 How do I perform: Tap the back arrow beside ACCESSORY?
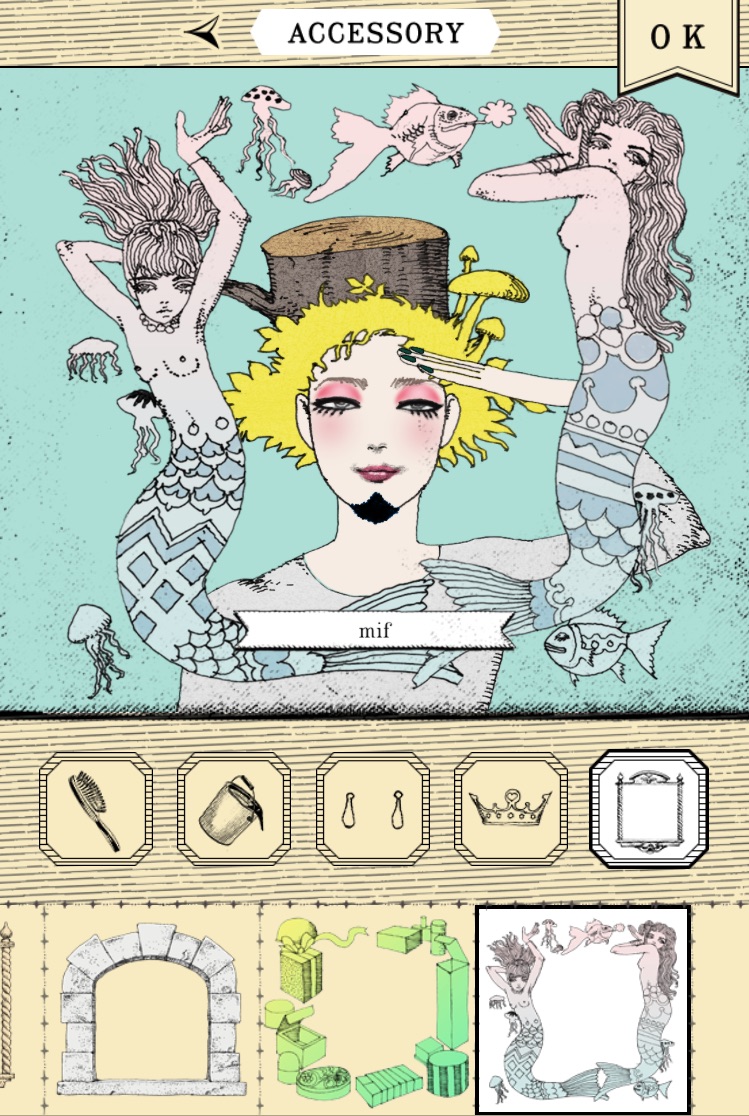tap(203, 33)
